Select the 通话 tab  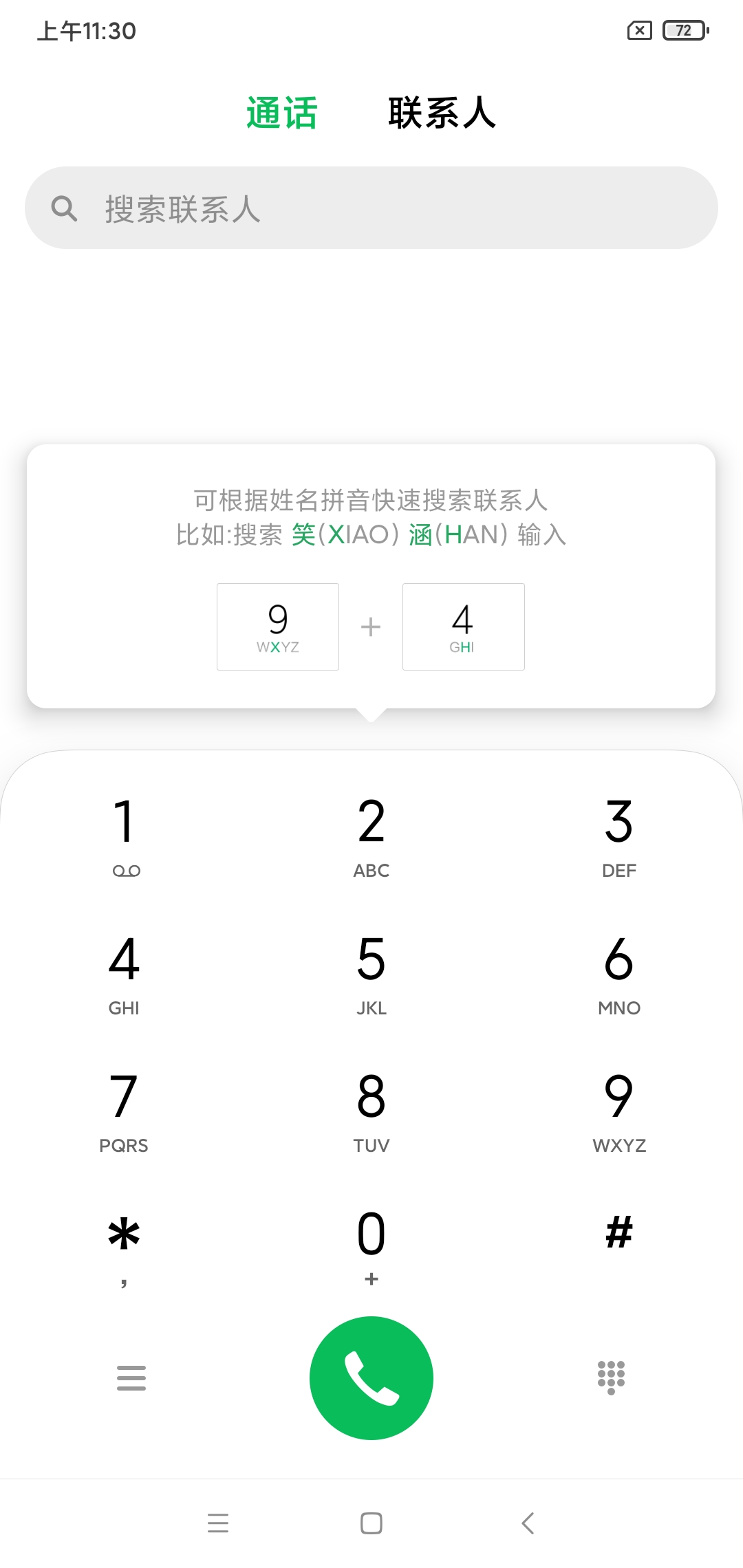tap(282, 113)
